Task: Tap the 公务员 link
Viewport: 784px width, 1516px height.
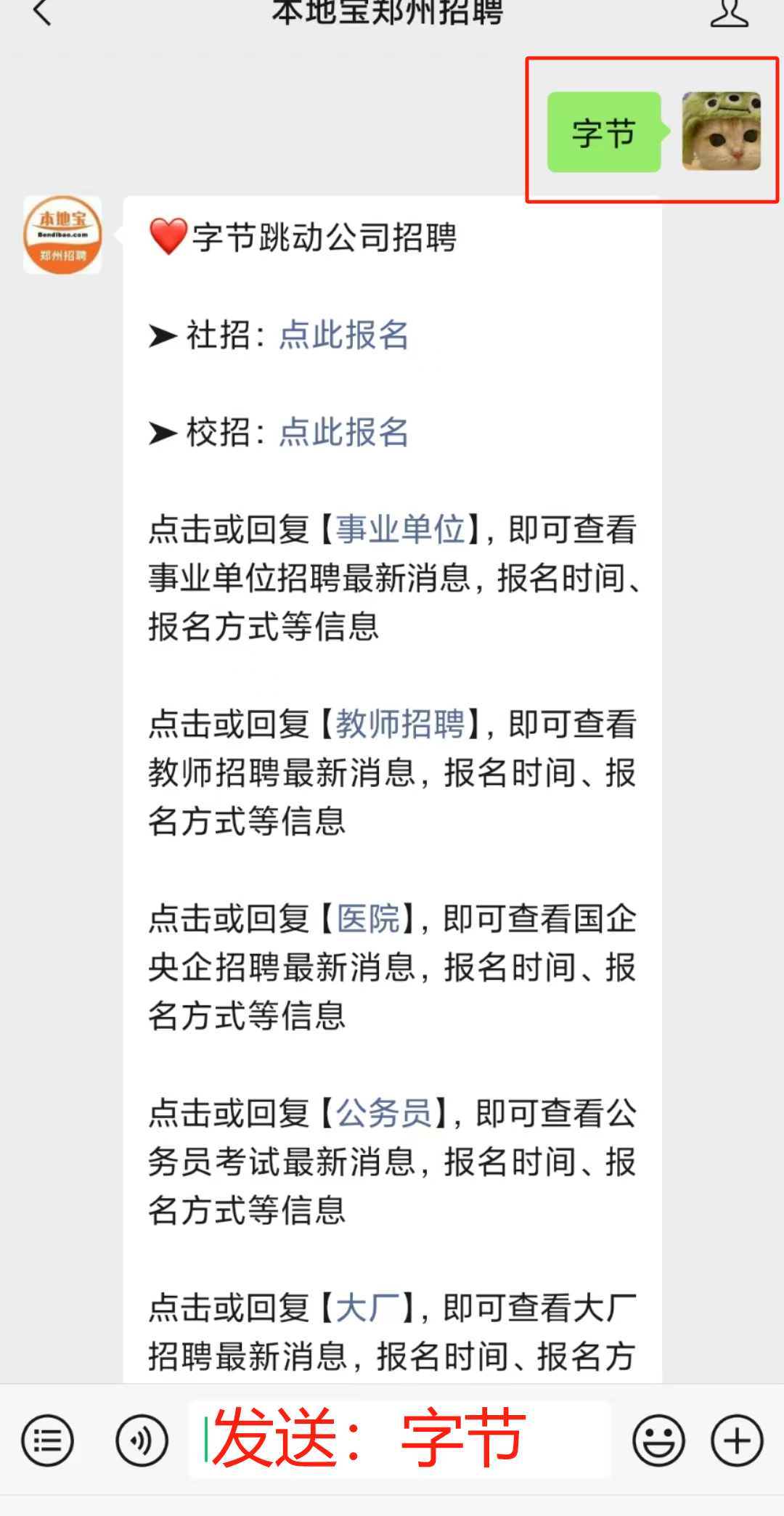Action: pos(384,1113)
